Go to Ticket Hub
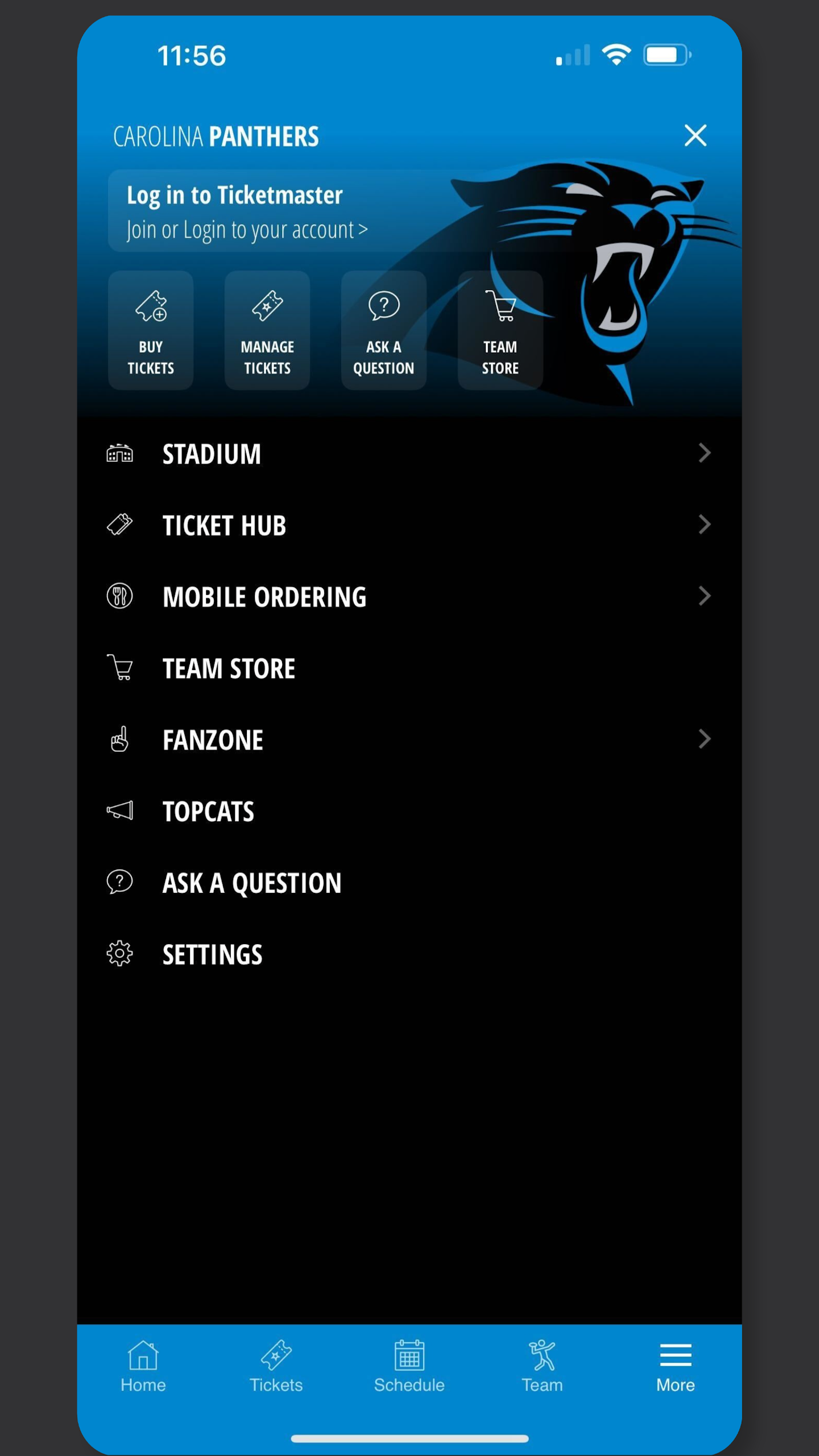This screenshot has width=819, height=1456. click(409, 525)
